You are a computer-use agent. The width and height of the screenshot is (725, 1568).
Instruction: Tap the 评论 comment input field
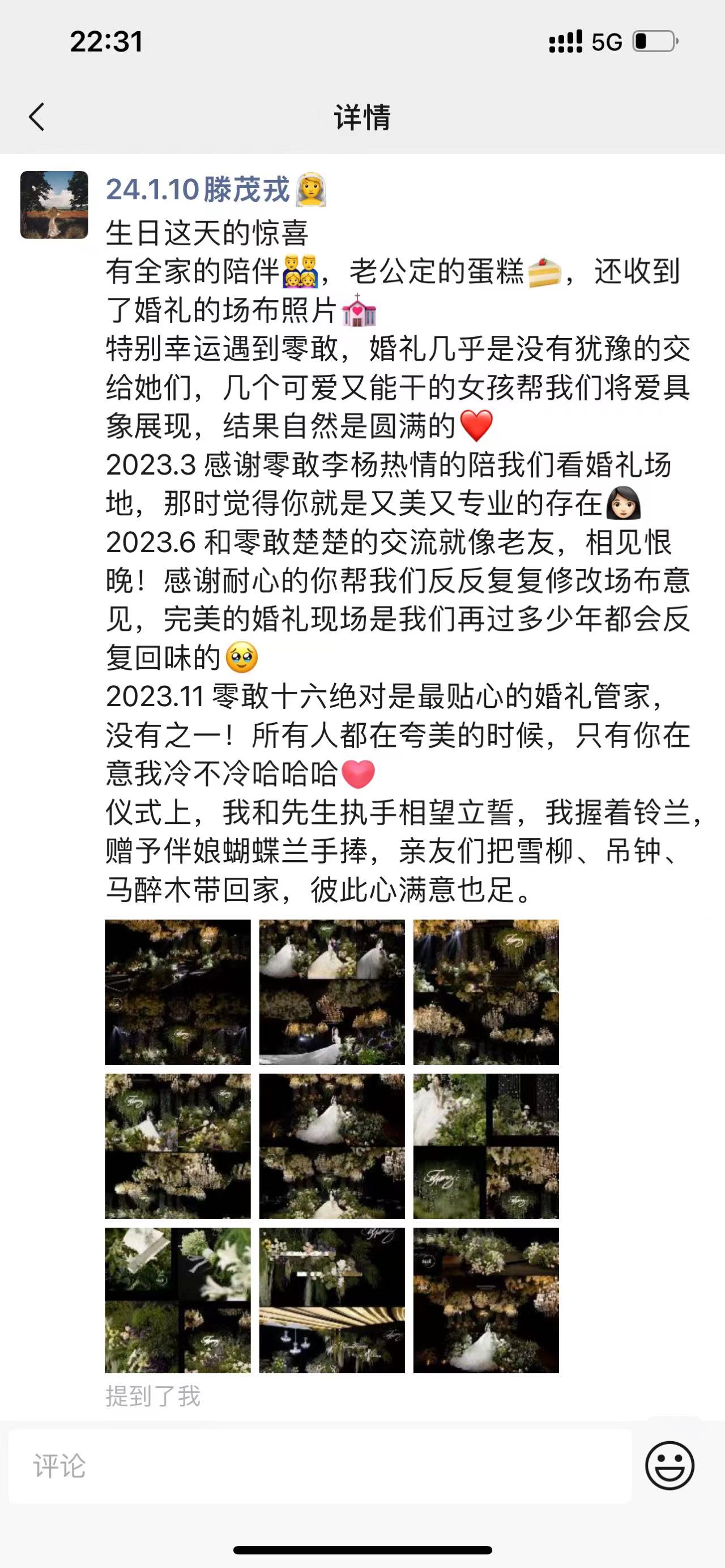[x=320, y=1466]
